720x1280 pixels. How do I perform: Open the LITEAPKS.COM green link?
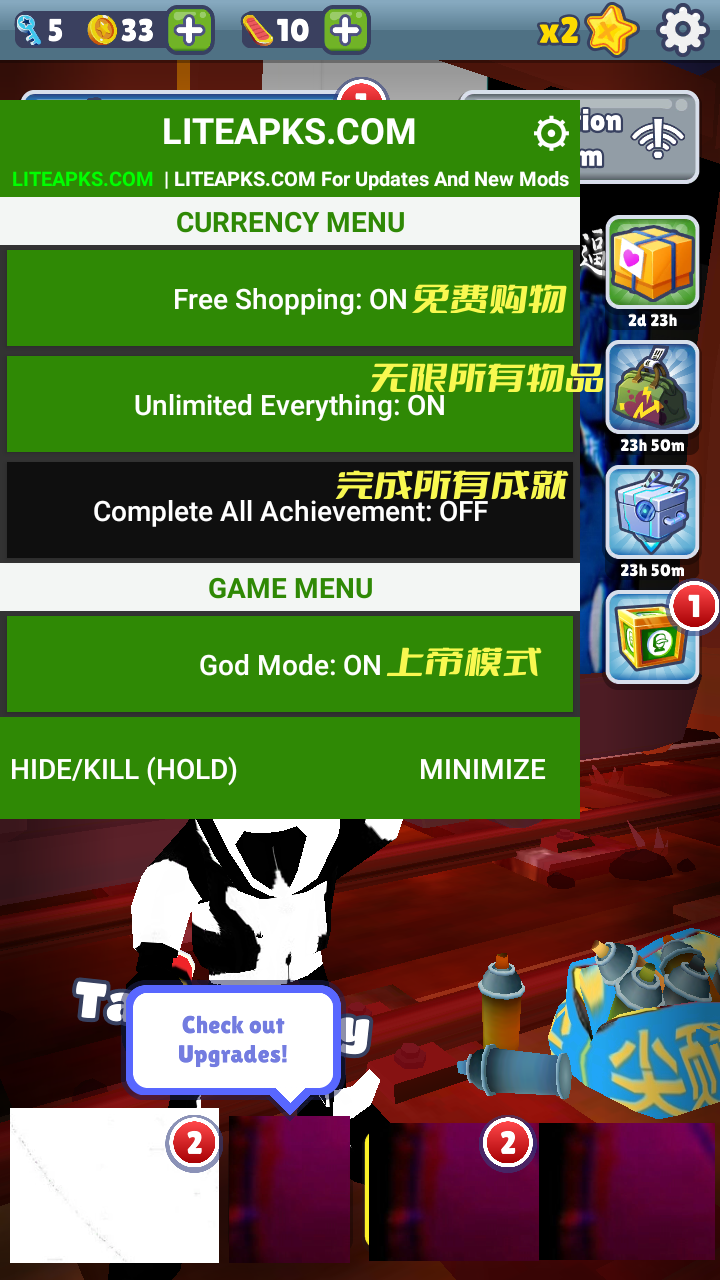pos(82,180)
